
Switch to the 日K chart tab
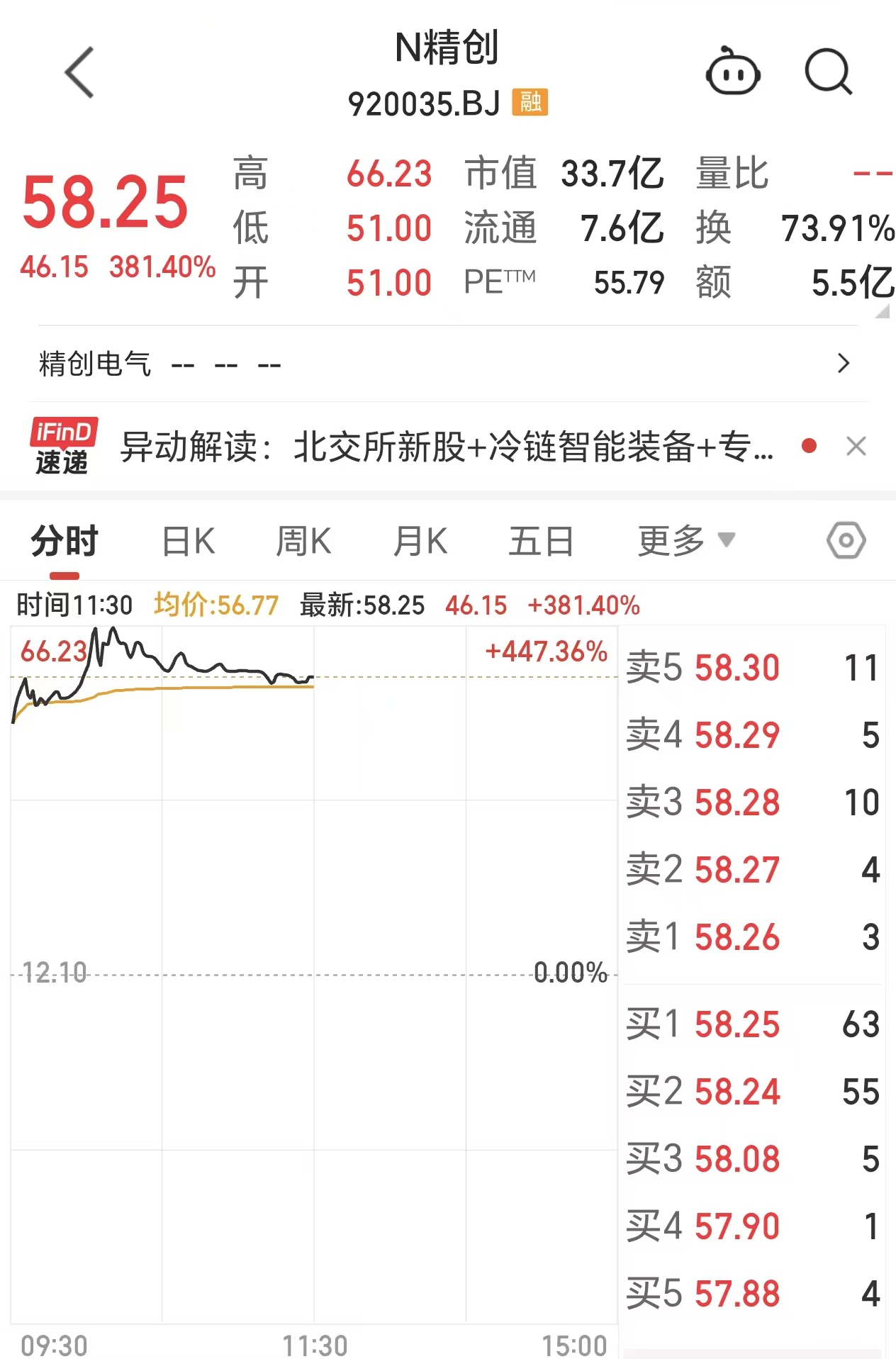coord(189,542)
